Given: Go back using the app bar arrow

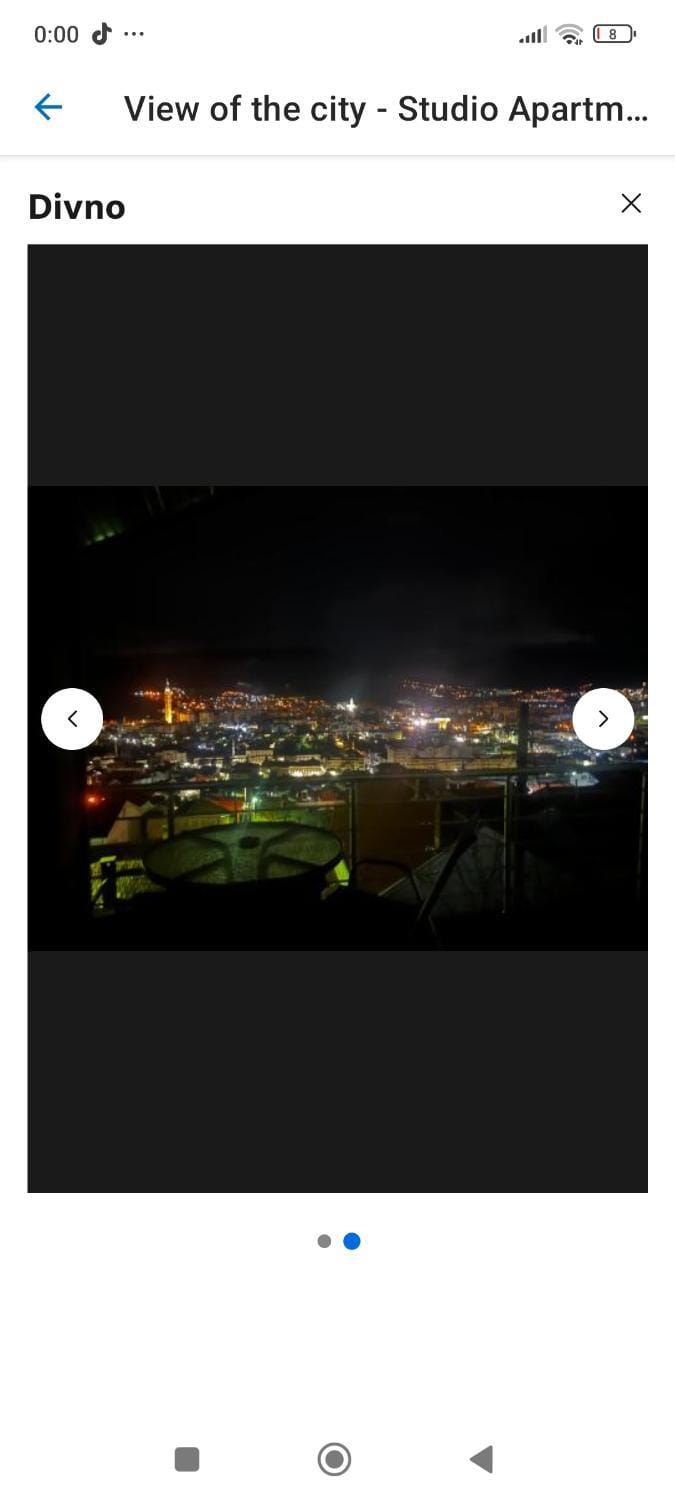Looking at the screenshot, I should [48, 107].
